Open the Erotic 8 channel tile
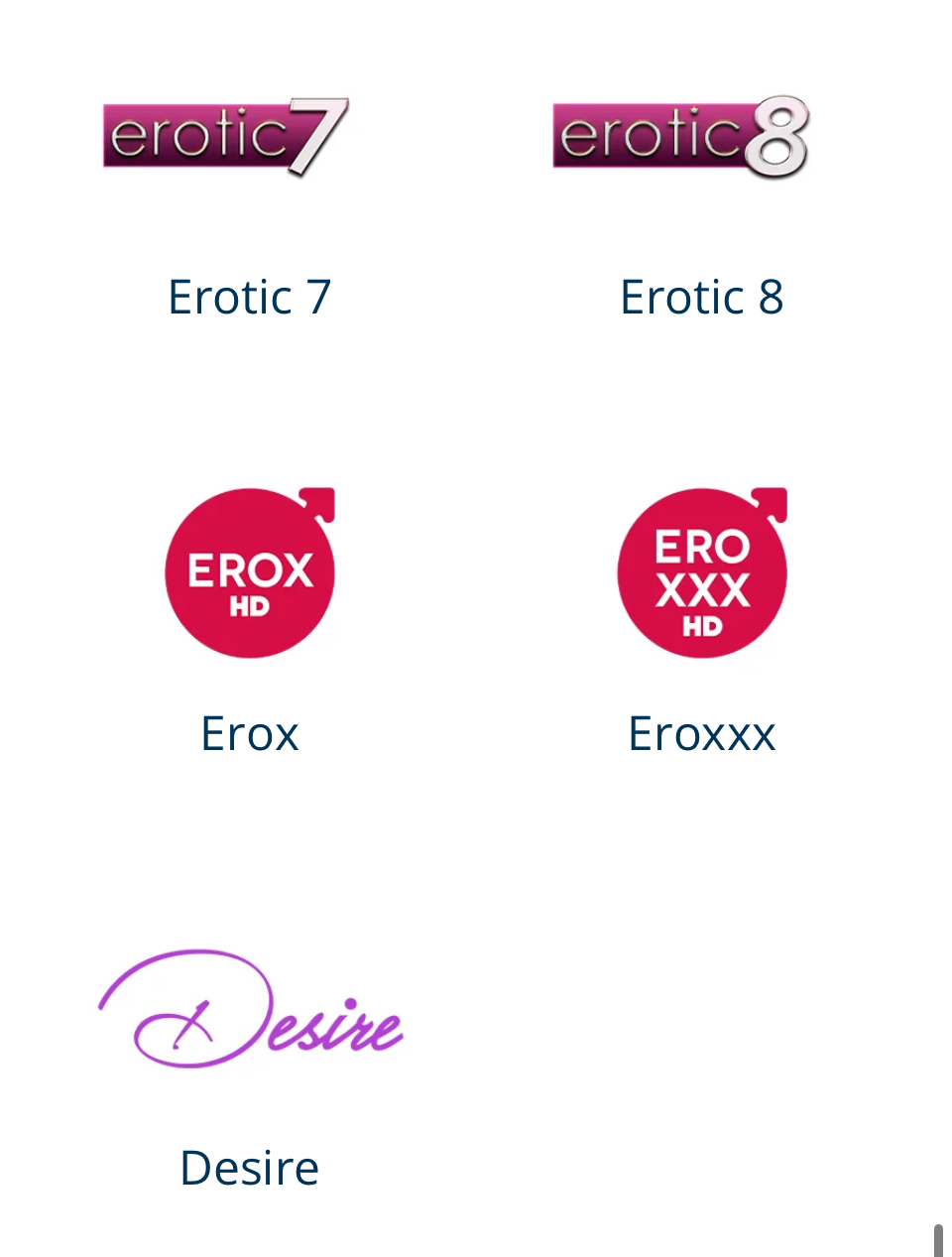This screenshot has width=952, height=1257. pyautogui.click(x=680, y=137)
